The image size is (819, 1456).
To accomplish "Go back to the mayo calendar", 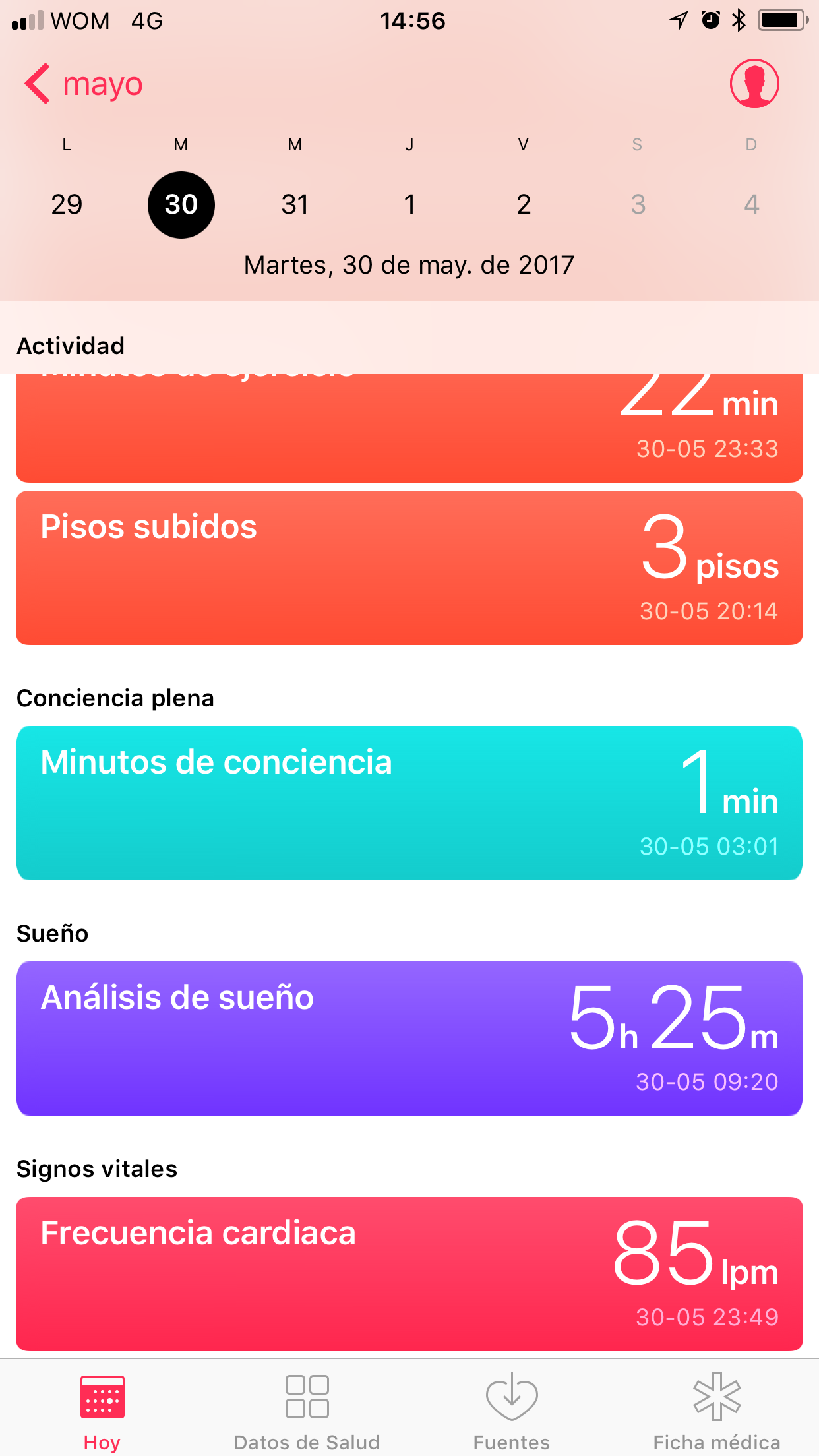I will [84, 84].
